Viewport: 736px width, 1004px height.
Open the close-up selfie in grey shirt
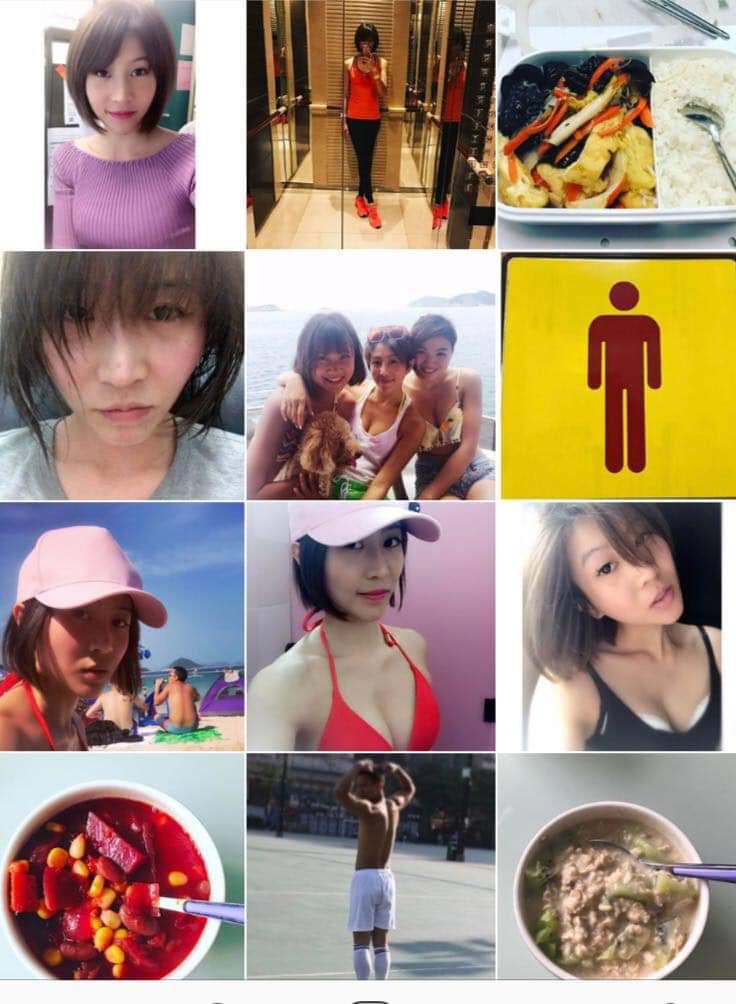(122, 375)
